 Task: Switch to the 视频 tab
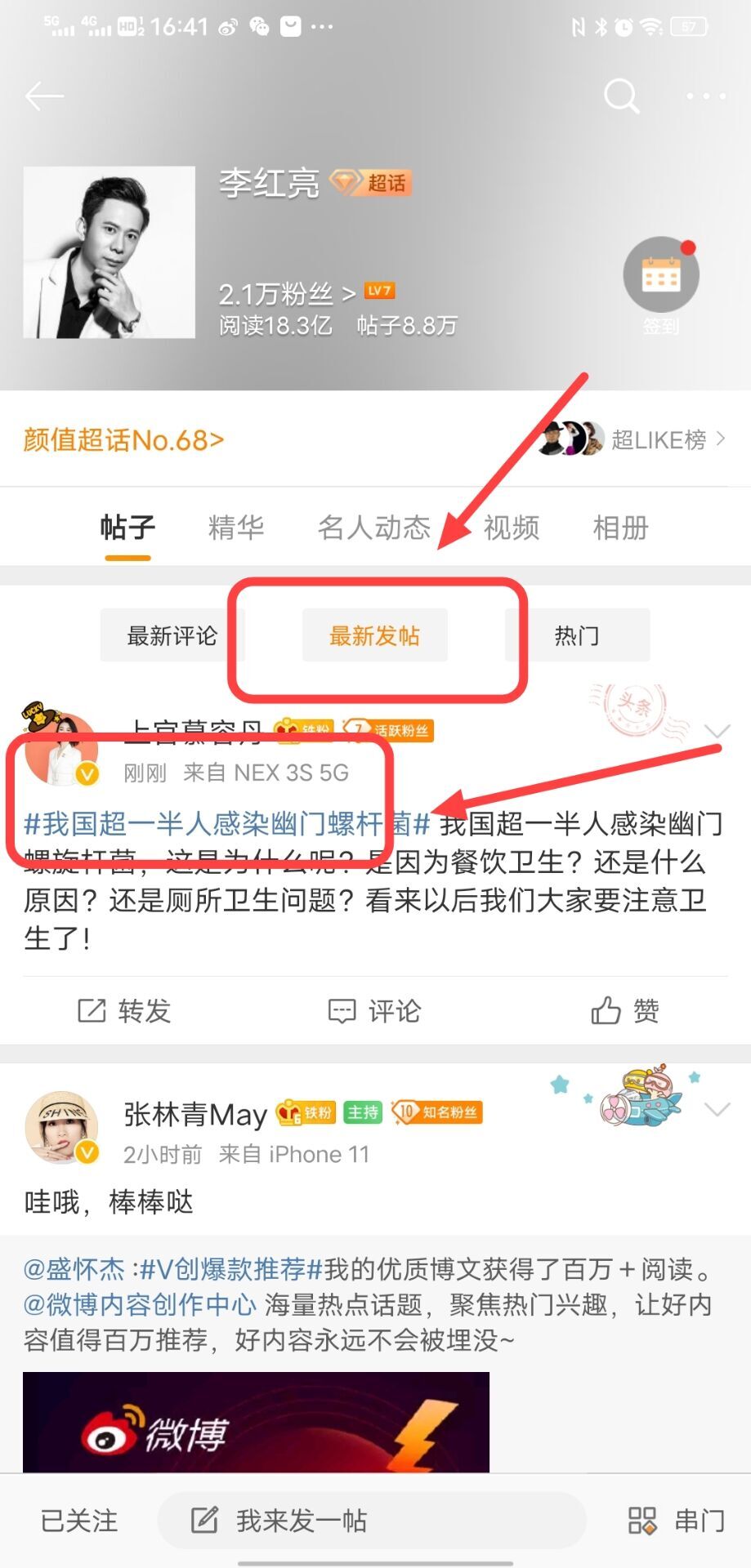coord(512,528)
